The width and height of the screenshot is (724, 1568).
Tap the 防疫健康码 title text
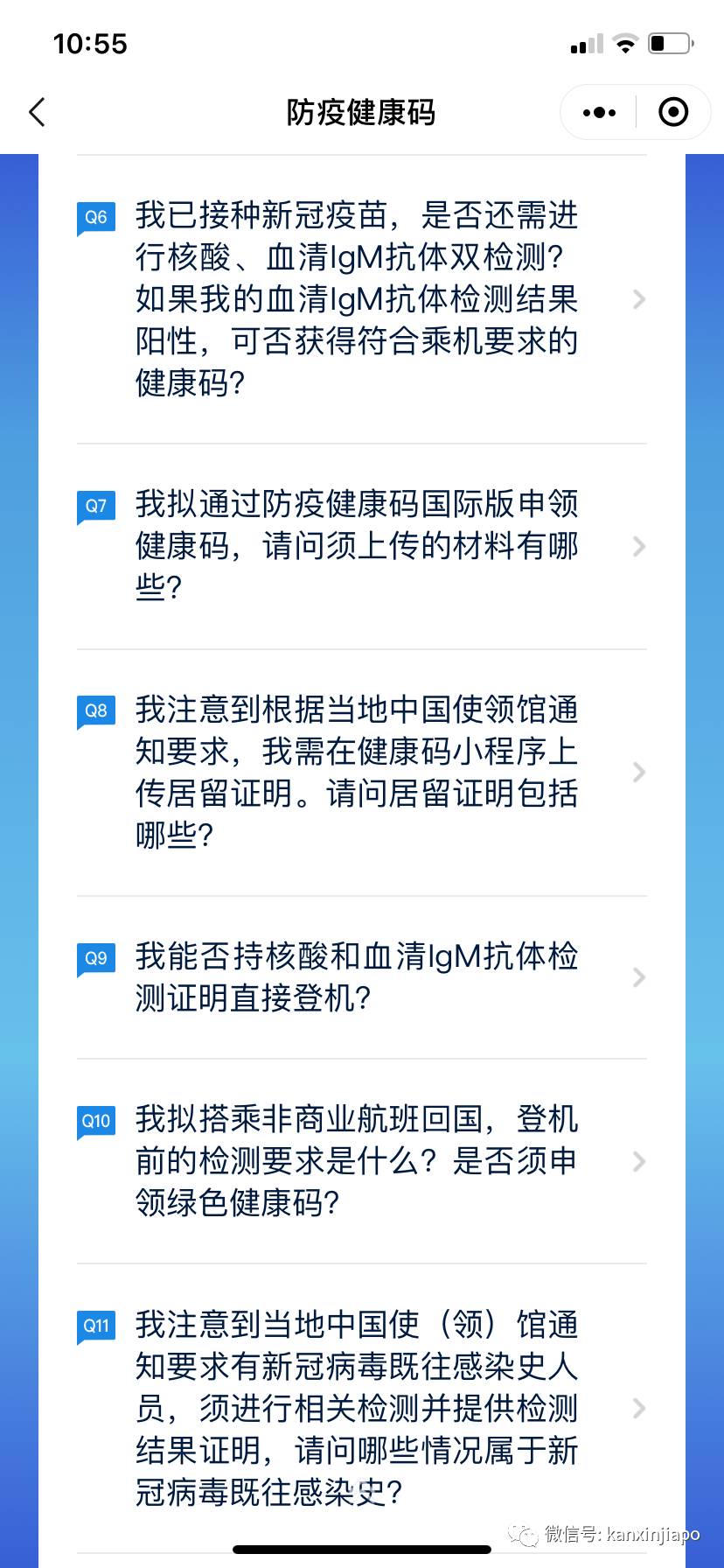point(361,113)
